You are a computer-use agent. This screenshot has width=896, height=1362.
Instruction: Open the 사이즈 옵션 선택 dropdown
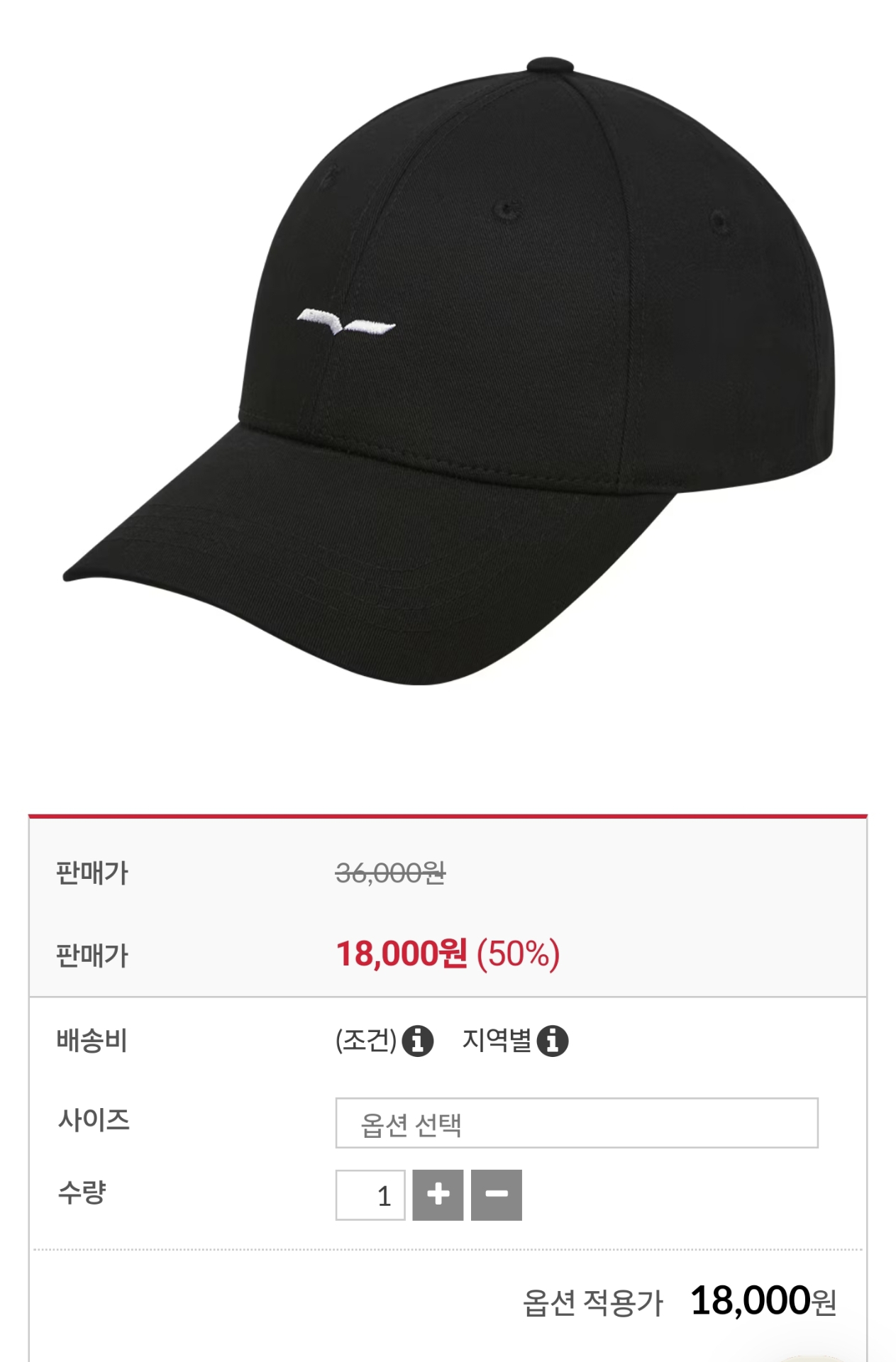[576, 1123]
